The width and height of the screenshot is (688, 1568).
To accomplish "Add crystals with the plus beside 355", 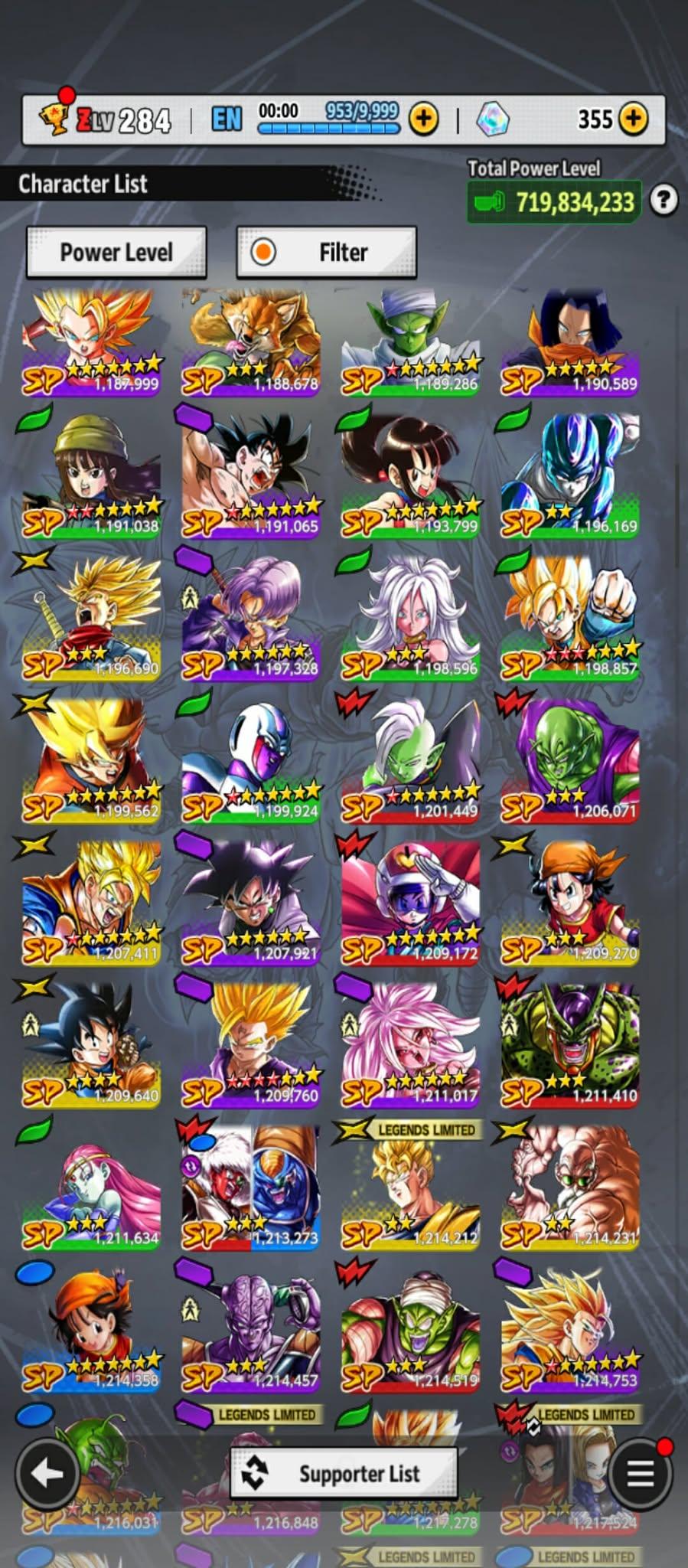I will pyautogui.click(x=633, y=119).
